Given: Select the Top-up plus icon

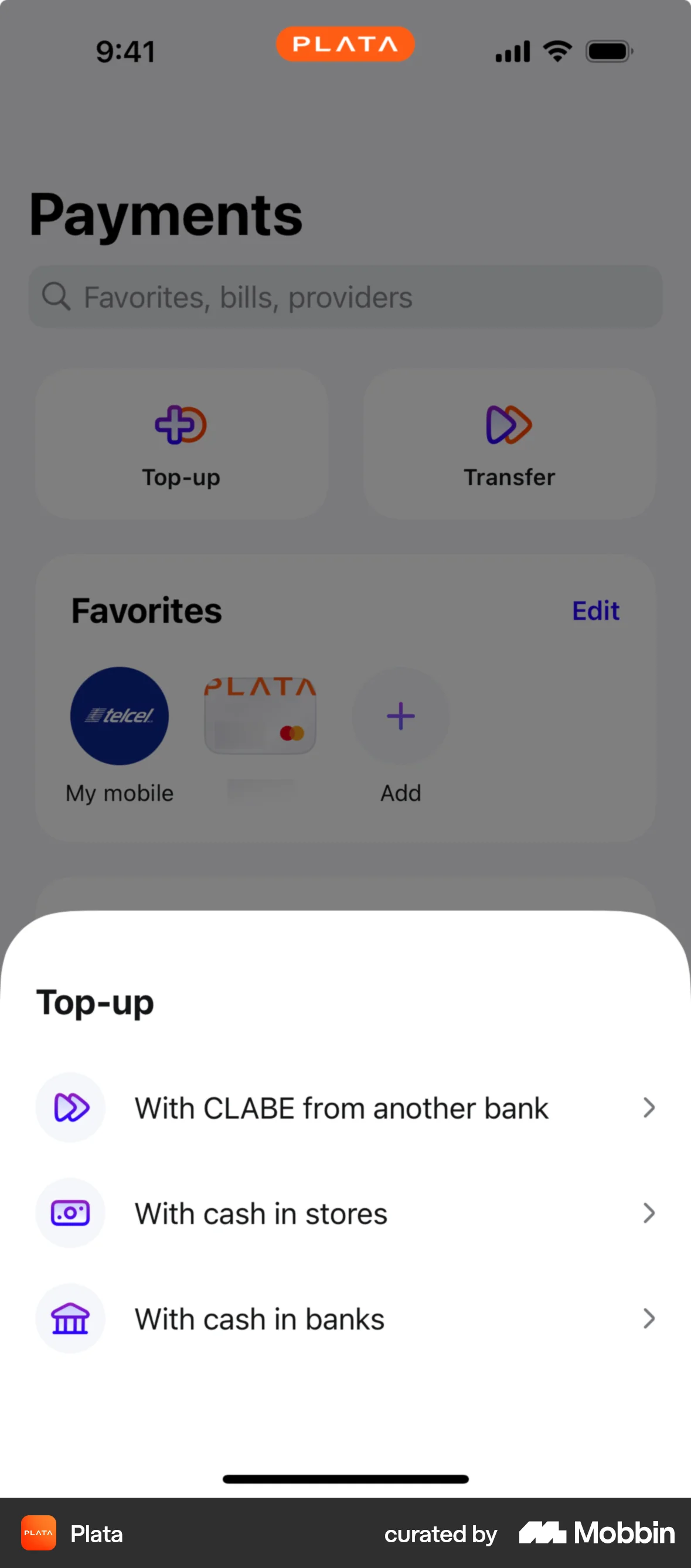Looking at the screenshot, I should click(180, 425).
